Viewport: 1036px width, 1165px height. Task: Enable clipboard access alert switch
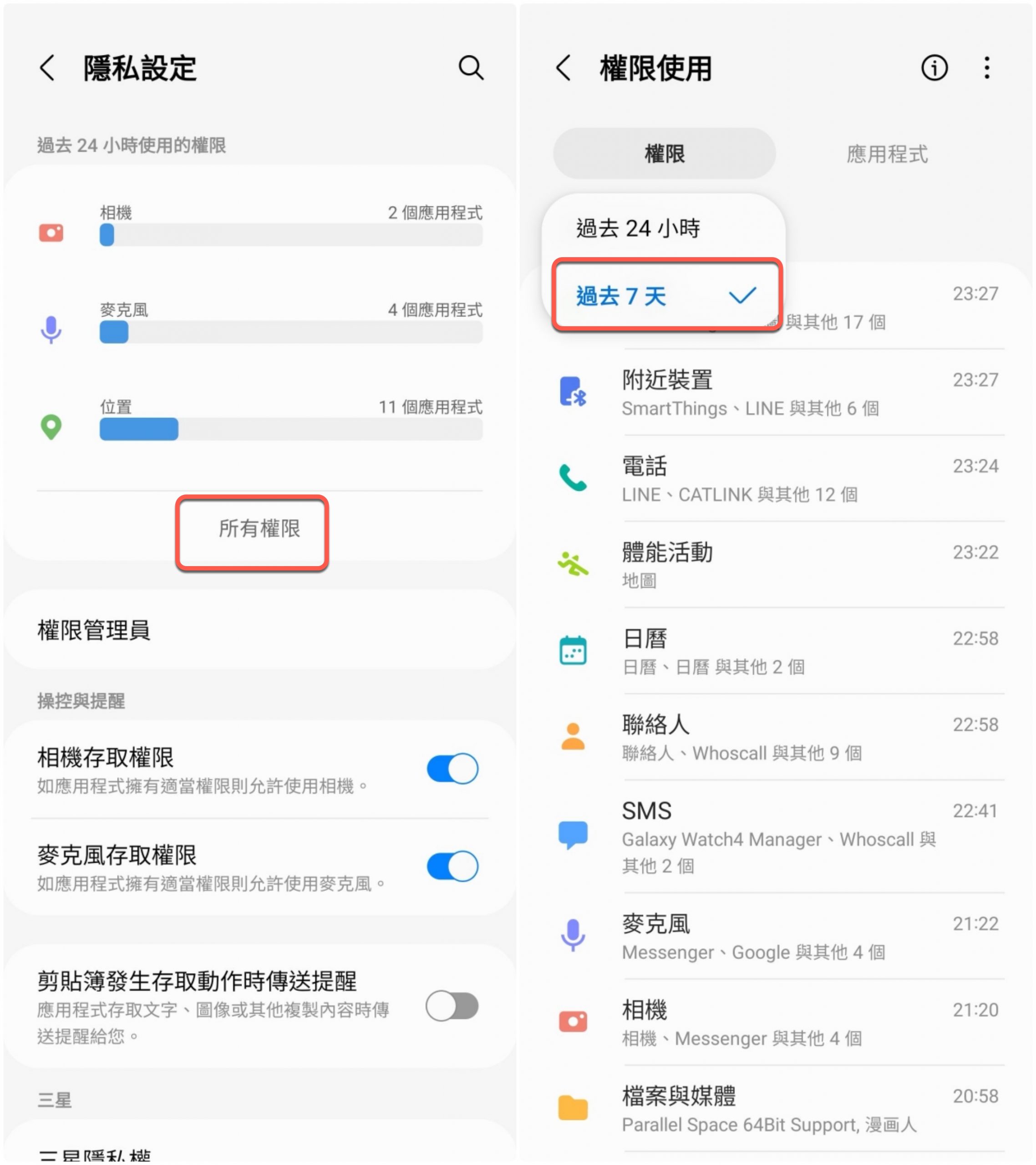pyautogui.click(x=452, y=1007)
